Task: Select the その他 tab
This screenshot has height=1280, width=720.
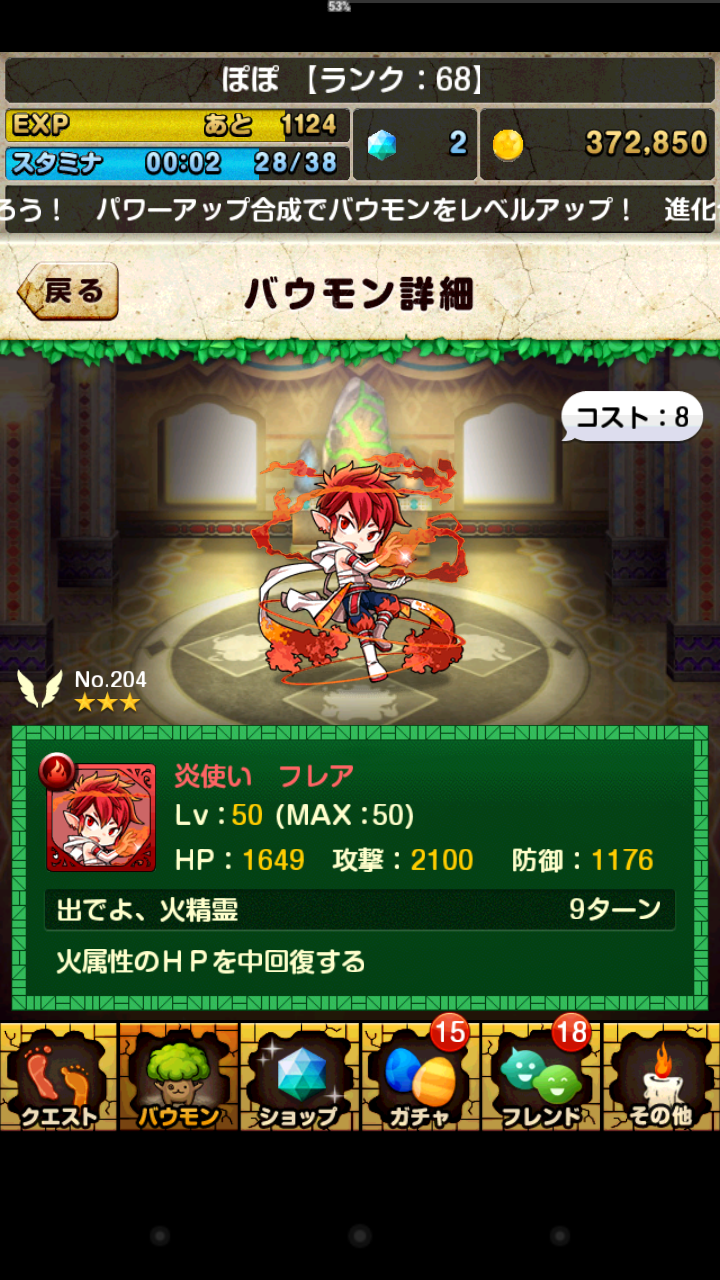Action: click(661, 1077)
